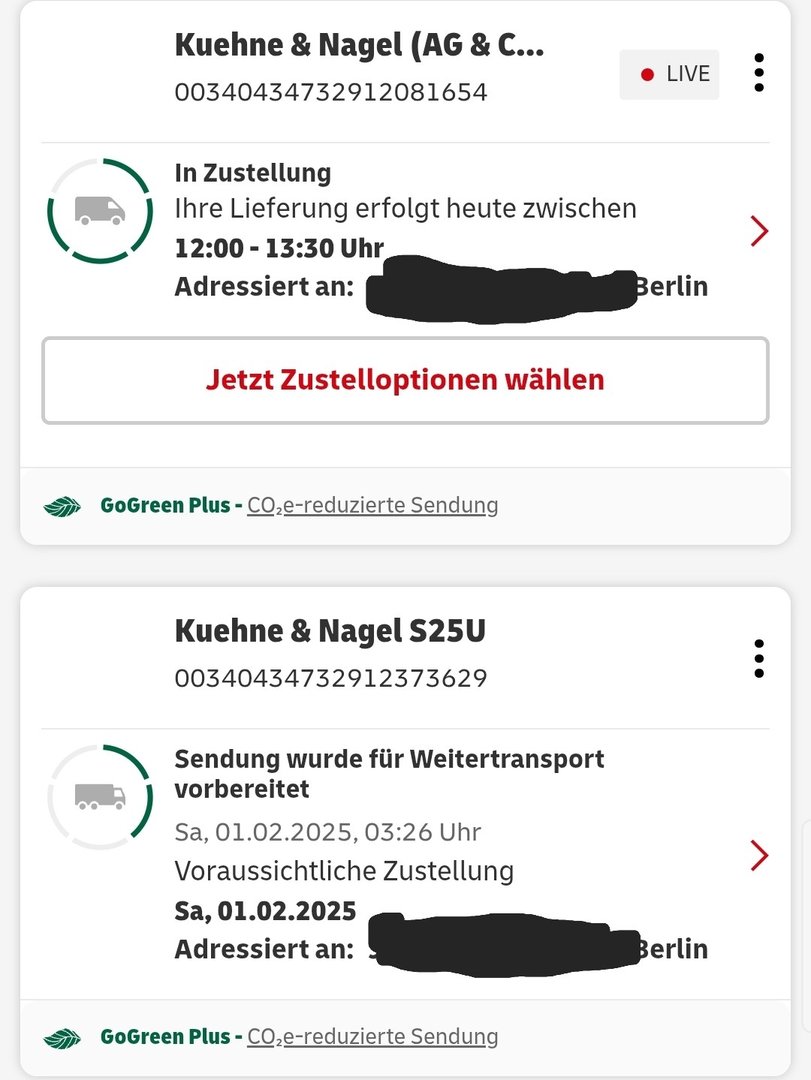Open CO₂e-reduzierte Sendung link under S25U shipment
The height and width of the screenshot is (1080, 811).
point(372,1037)
